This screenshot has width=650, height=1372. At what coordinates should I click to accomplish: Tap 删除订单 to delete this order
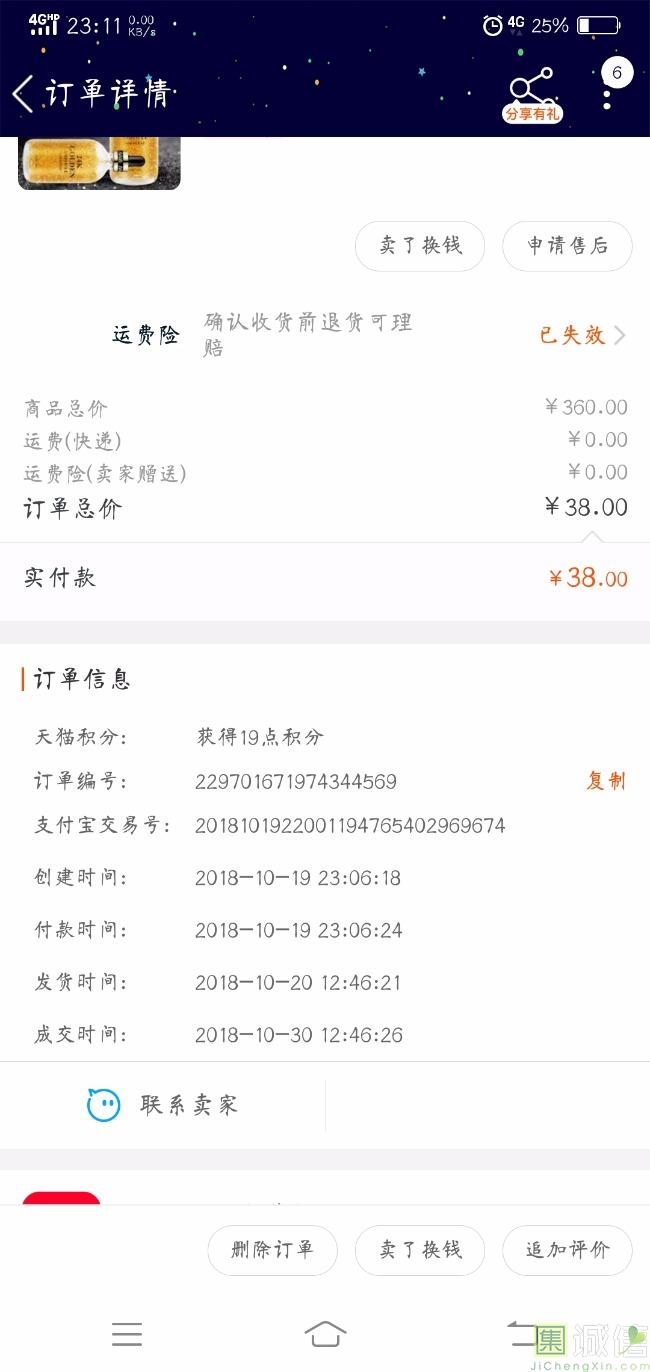(272, 1250)
